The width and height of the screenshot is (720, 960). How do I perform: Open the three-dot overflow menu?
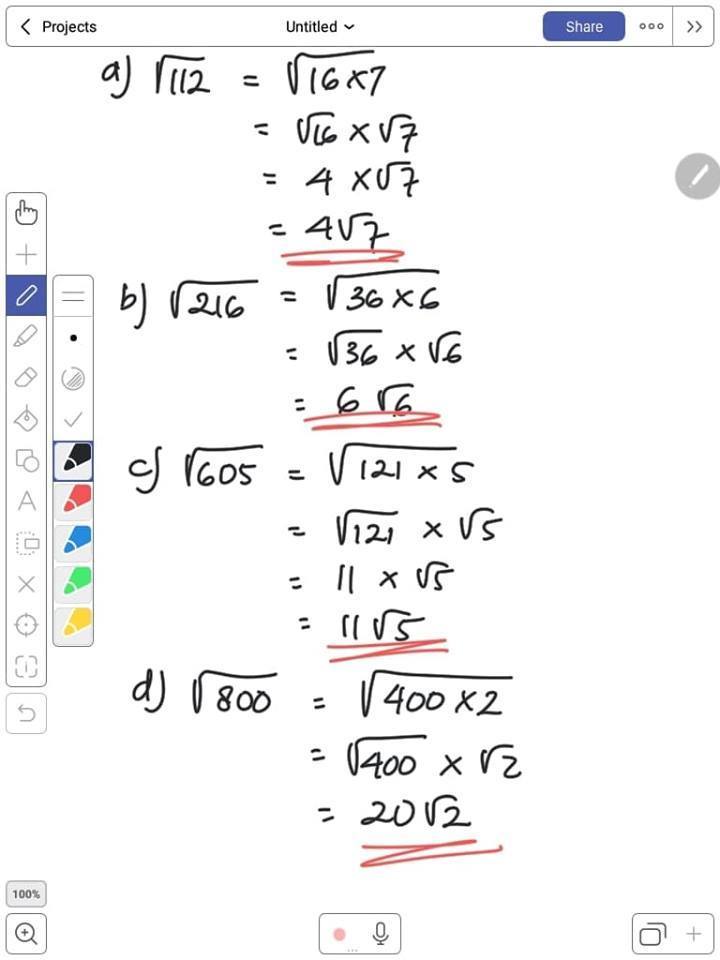(651, 27)
